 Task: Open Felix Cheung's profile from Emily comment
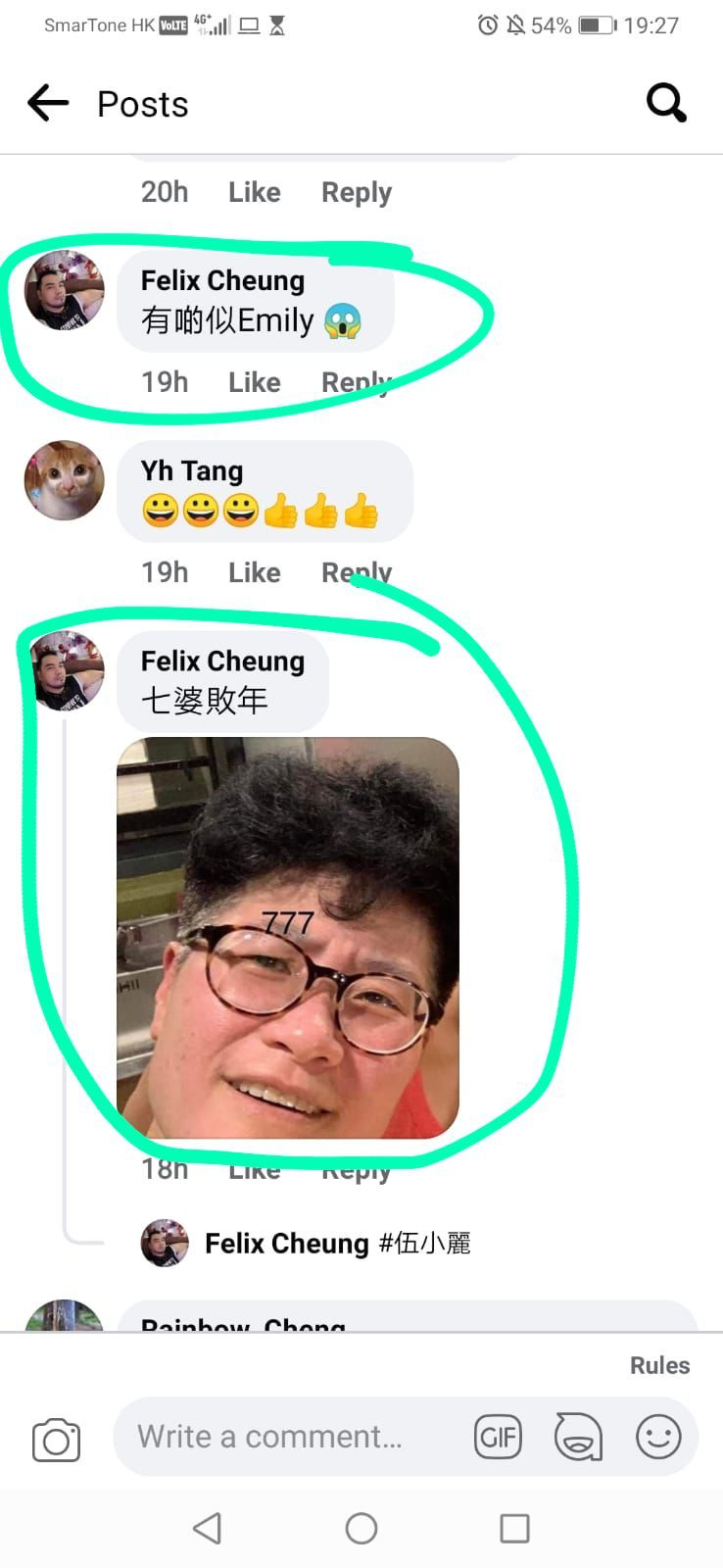[222, 280]
